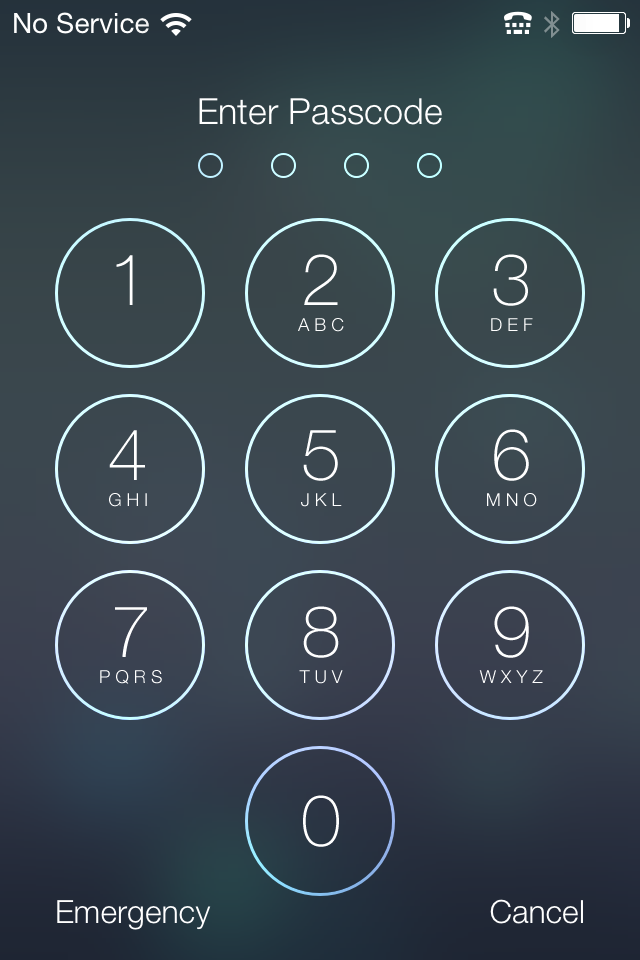The width and height of the screenshot is (640, 960).
Task: Cancel passcode entry
Action: 537,912
